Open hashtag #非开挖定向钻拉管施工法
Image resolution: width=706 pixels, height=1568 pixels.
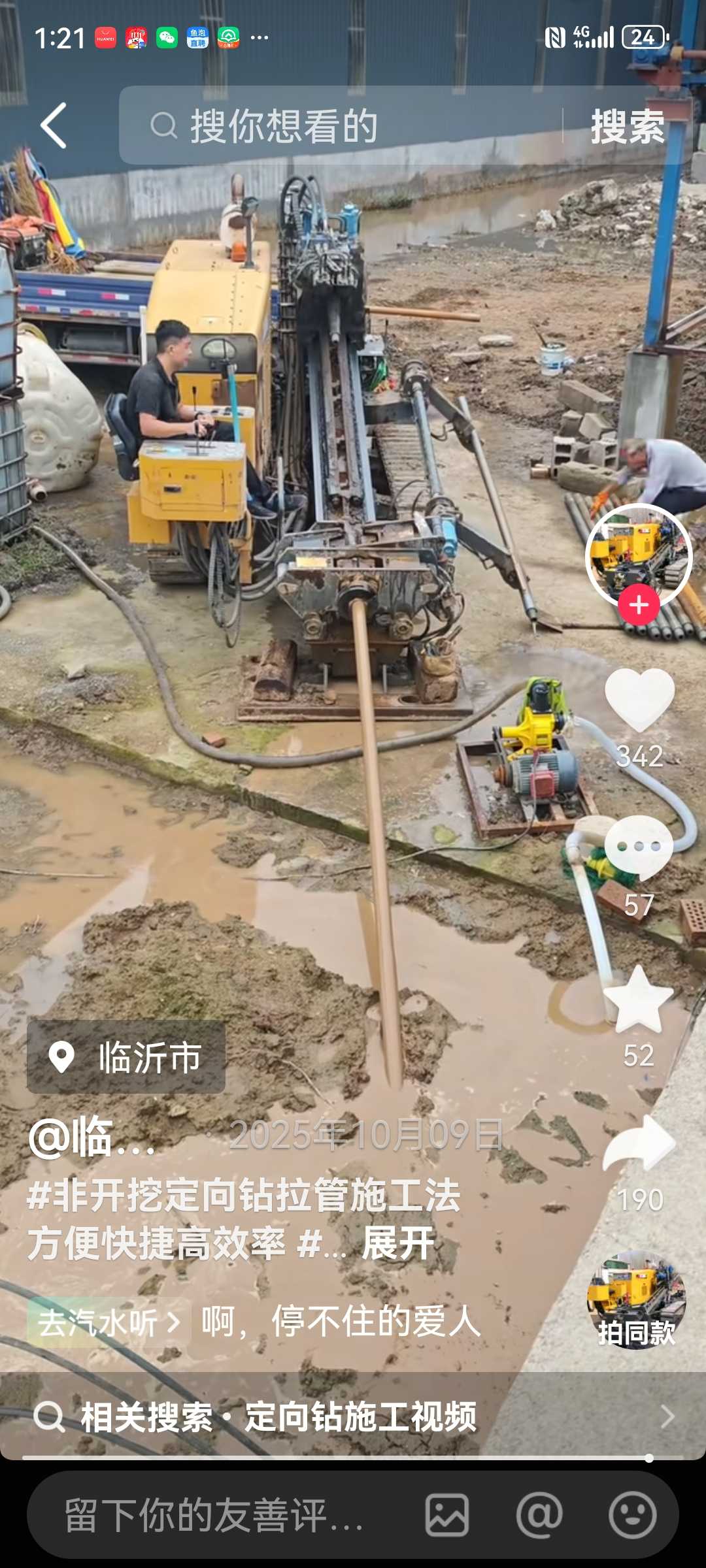pyautogui.click(x=244, y=1196)
